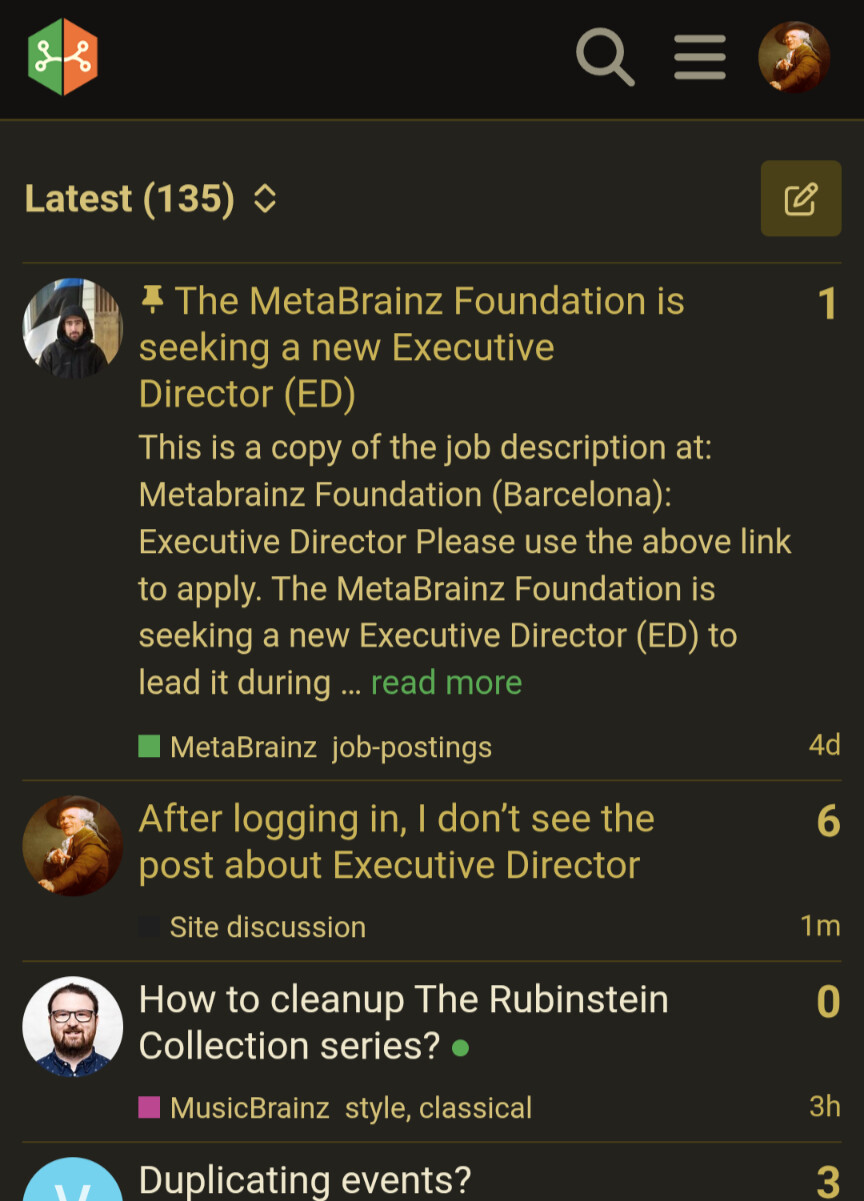The height and width of the screenshot is (1201, 864).
Task: Expand the Latest (135) dropdown
Action: tap(150, 199)
